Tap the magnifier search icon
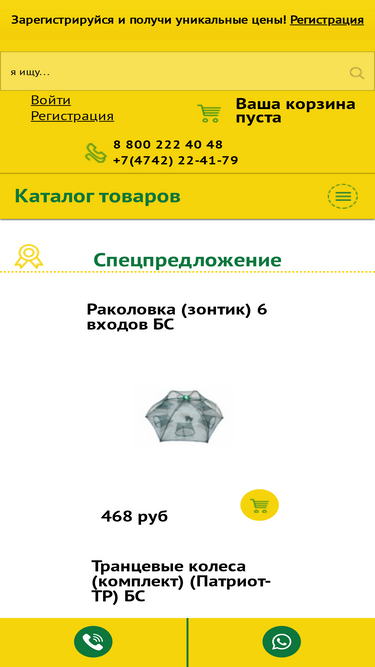This screenshot has width=375, height=667. (x=357, y=73)
